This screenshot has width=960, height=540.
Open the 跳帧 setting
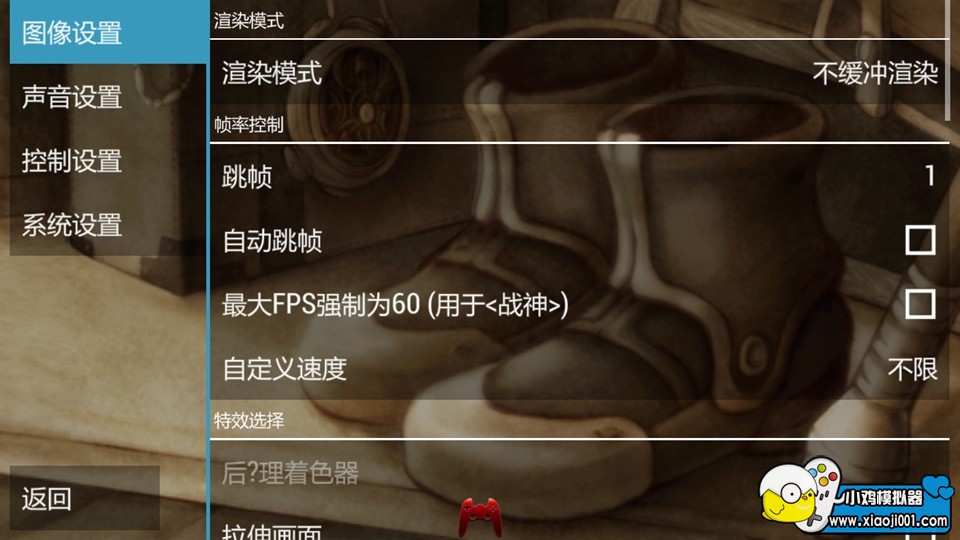click(x=578, y=177)
